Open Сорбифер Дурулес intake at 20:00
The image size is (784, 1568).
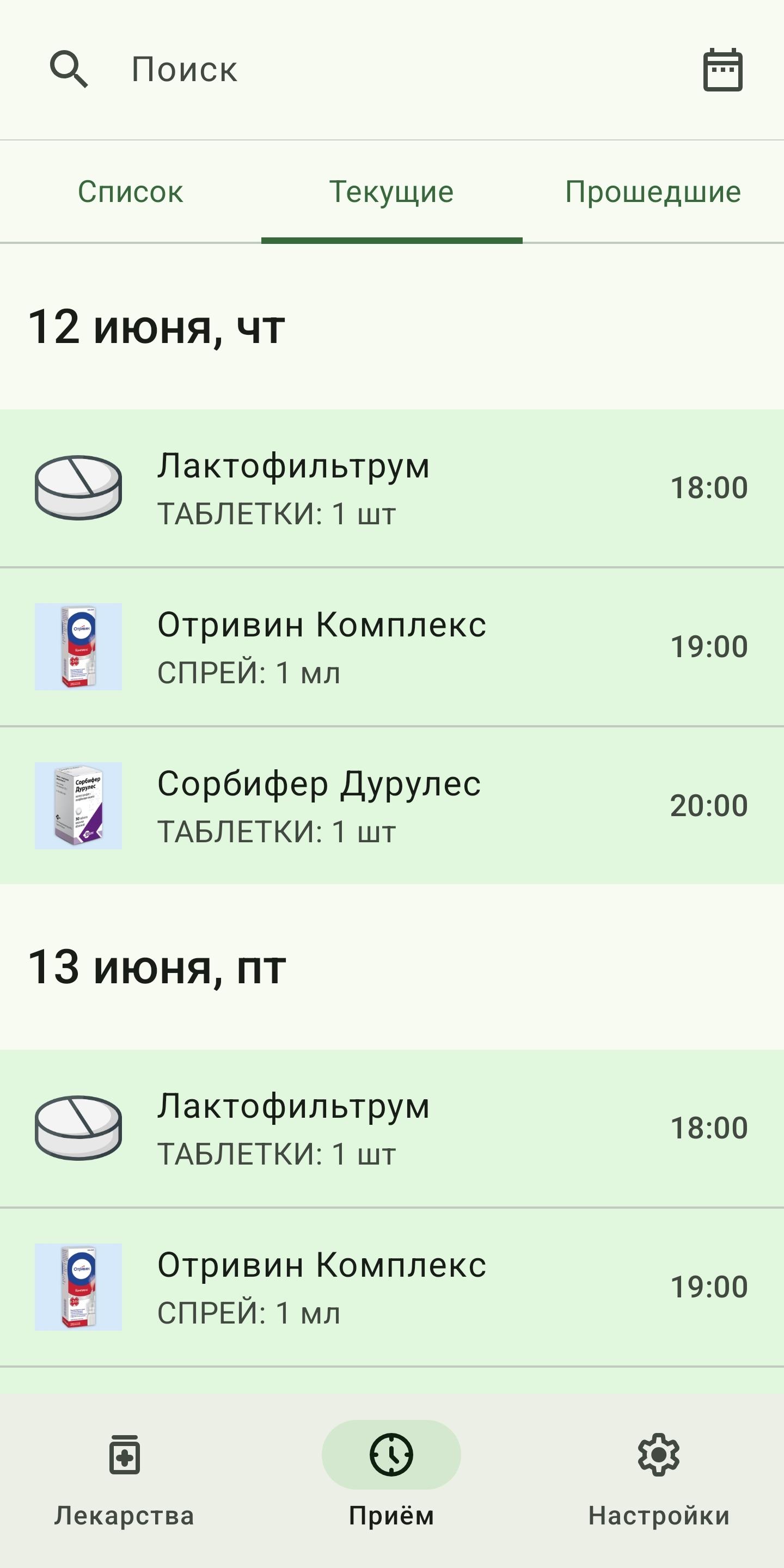392,806
